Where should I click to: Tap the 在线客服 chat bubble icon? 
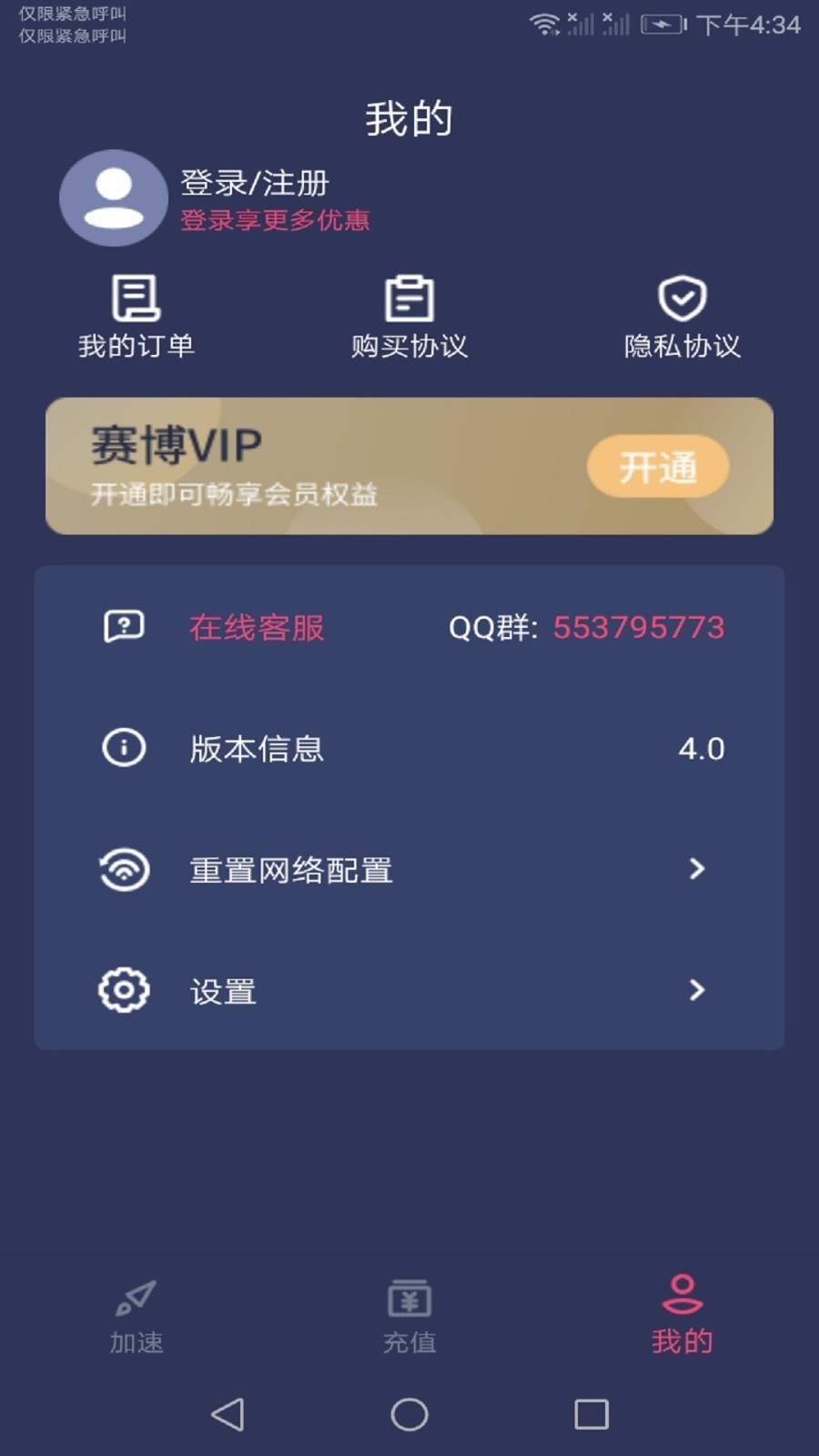point(124,627)
